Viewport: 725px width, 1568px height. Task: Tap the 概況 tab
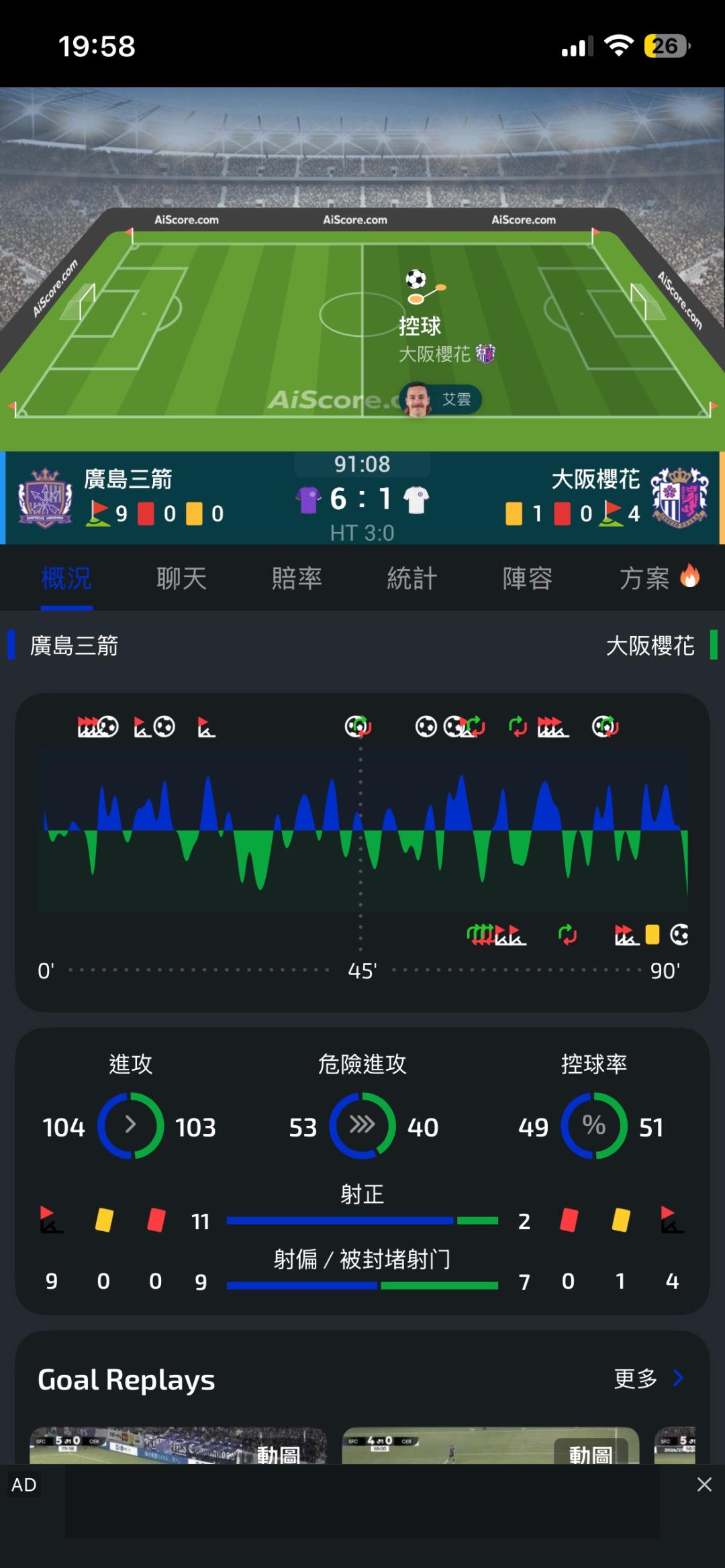tap(66, 578)
